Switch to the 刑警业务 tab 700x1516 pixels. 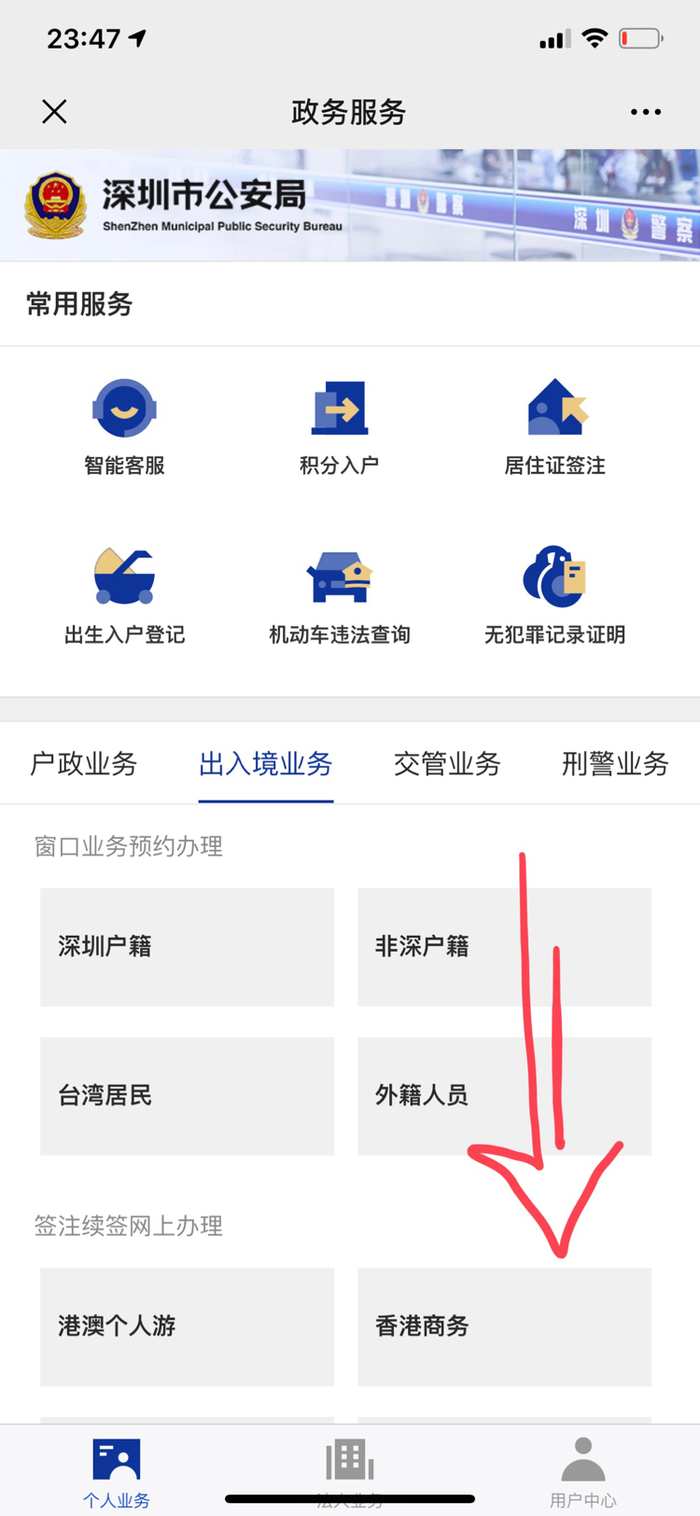click(x=615, y=765)
